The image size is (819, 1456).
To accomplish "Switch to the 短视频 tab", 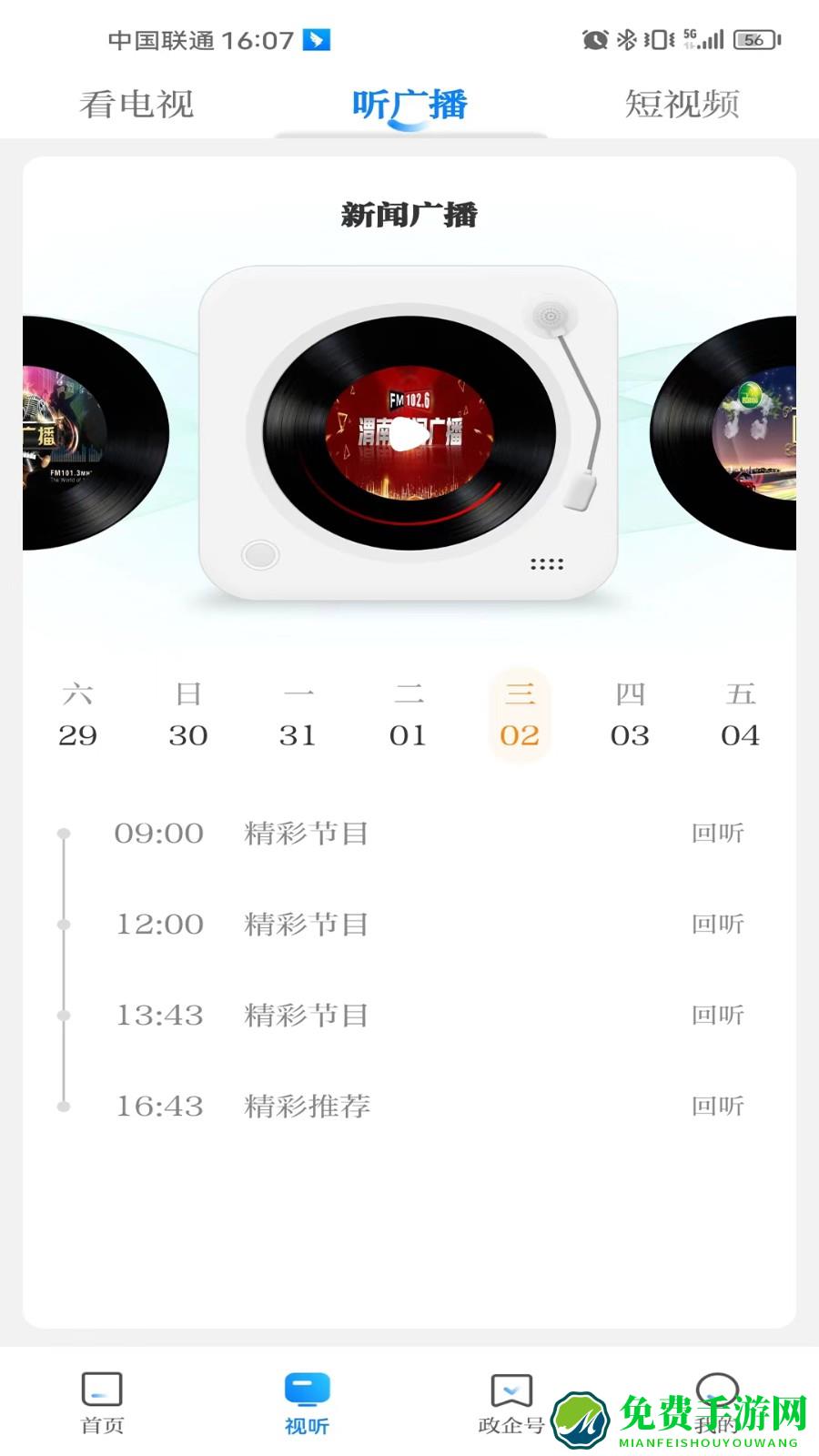I will coord(683,105).
